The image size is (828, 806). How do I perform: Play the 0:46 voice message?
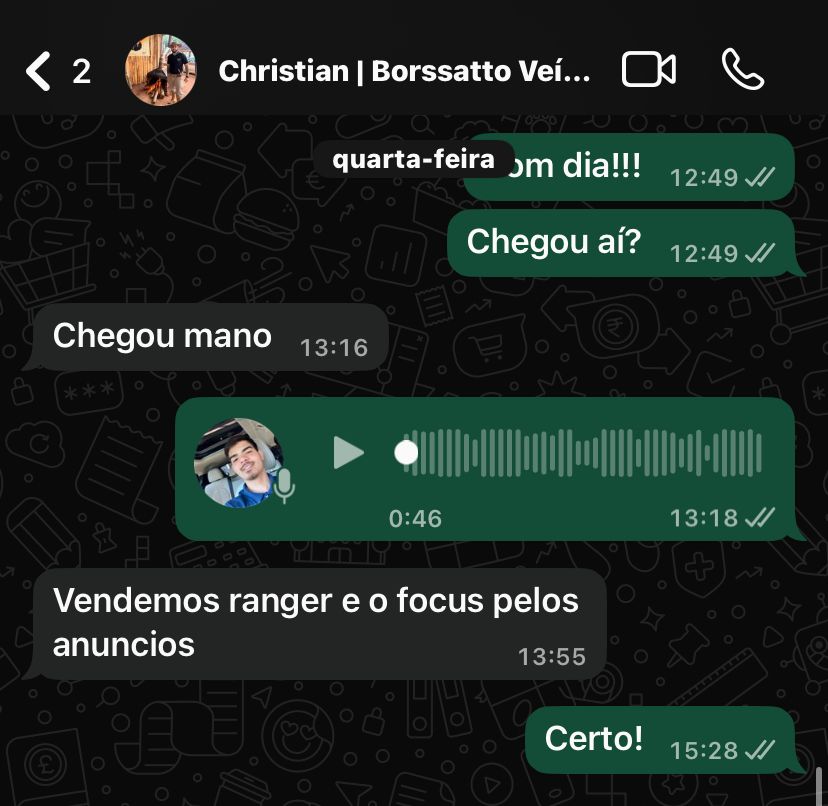pos(348,453)
